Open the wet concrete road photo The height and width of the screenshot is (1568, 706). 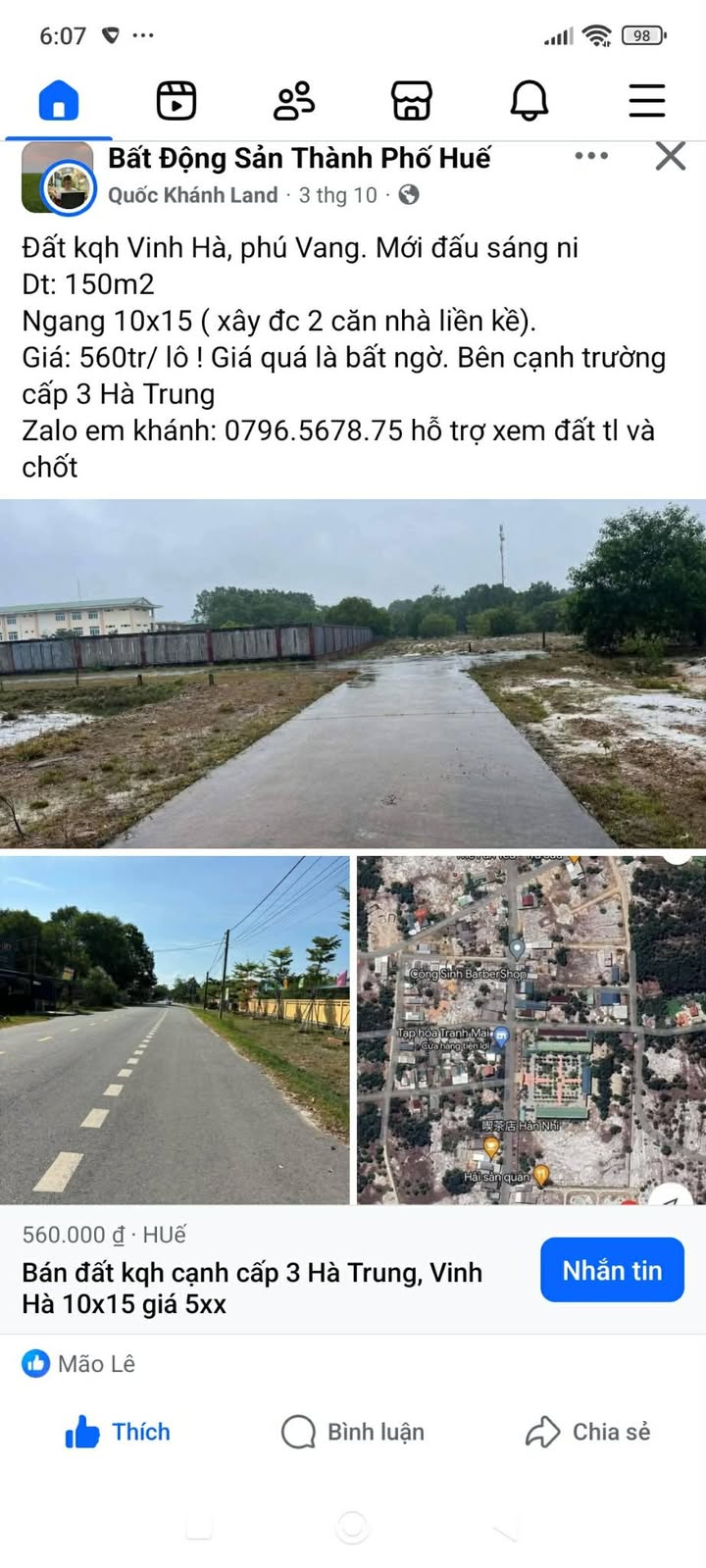pos(353,674)
